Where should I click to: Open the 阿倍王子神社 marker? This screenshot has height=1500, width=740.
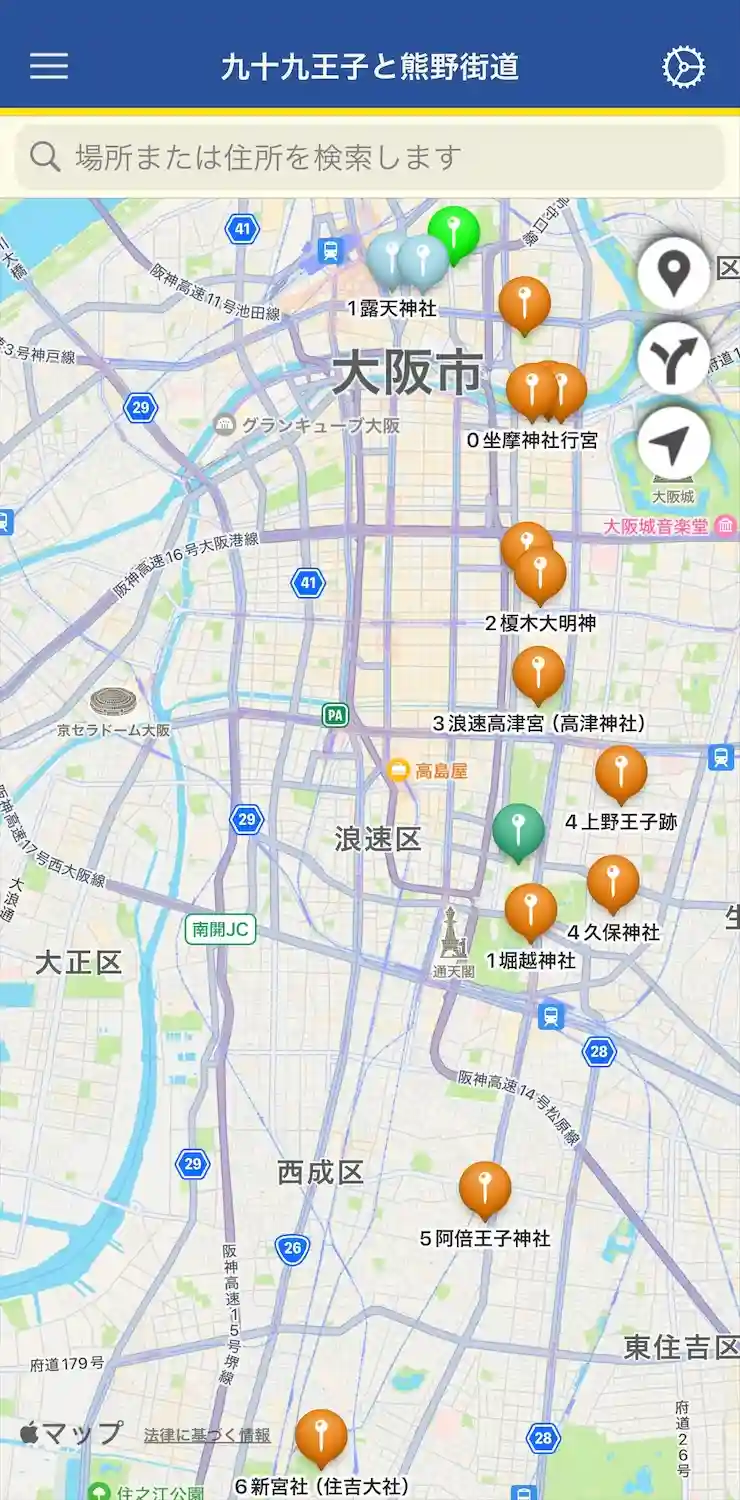coord(485,1188)
